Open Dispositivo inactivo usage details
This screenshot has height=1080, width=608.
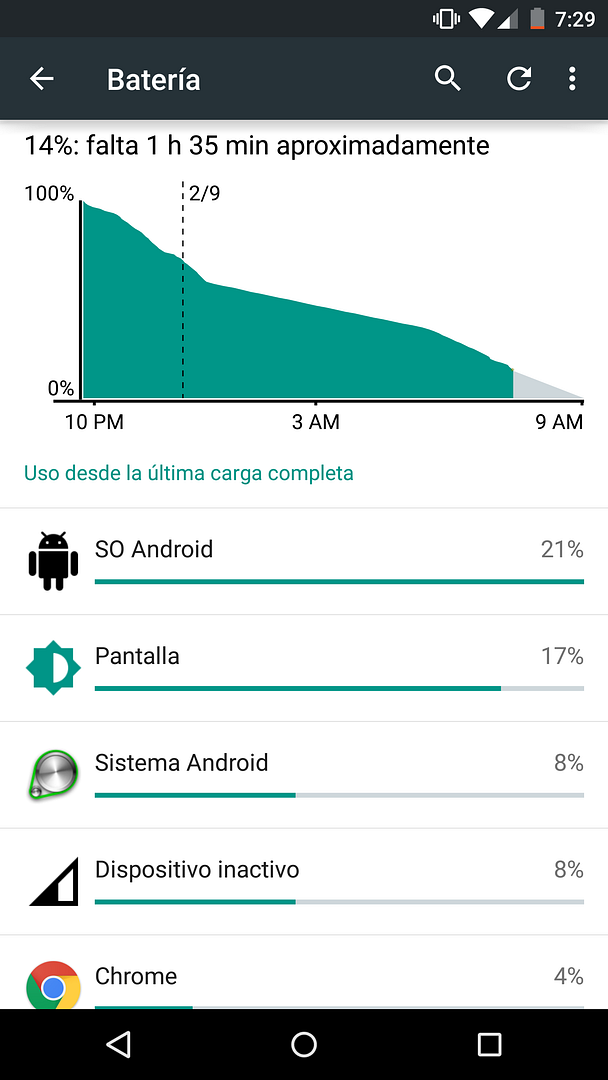(x=304, y=882)
